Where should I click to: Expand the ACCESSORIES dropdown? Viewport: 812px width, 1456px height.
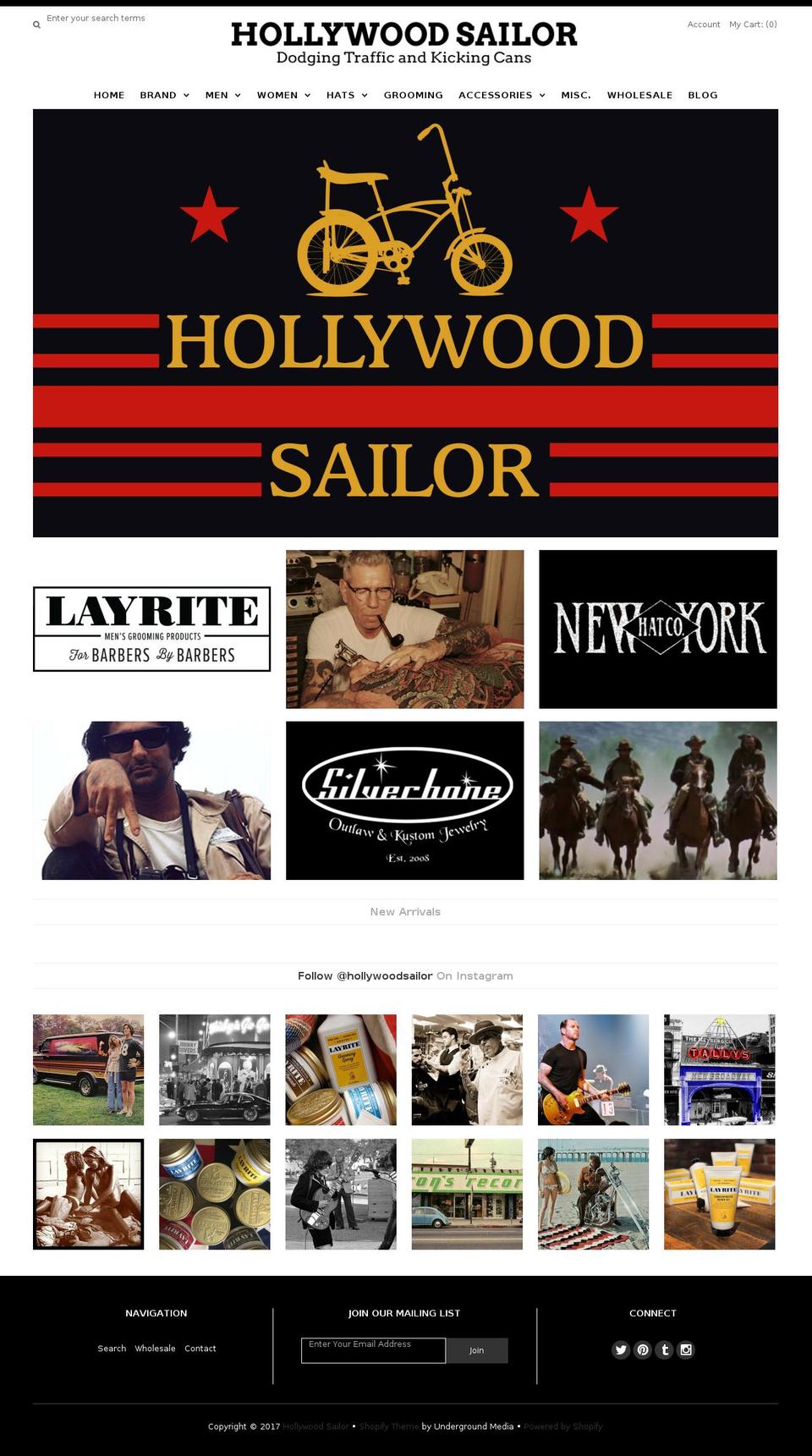tap(496, 95)
